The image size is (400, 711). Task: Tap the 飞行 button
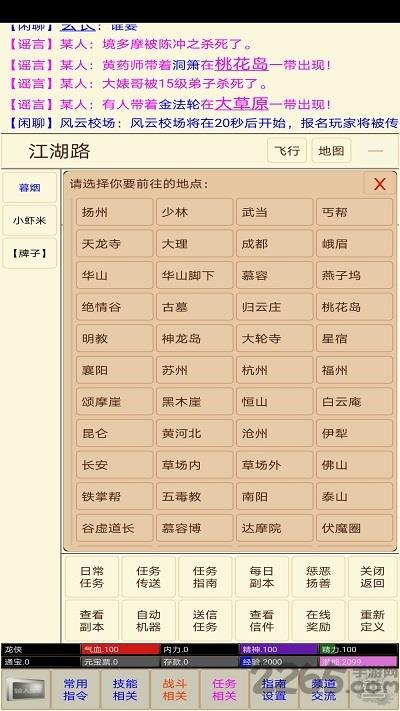pos(287,151)
